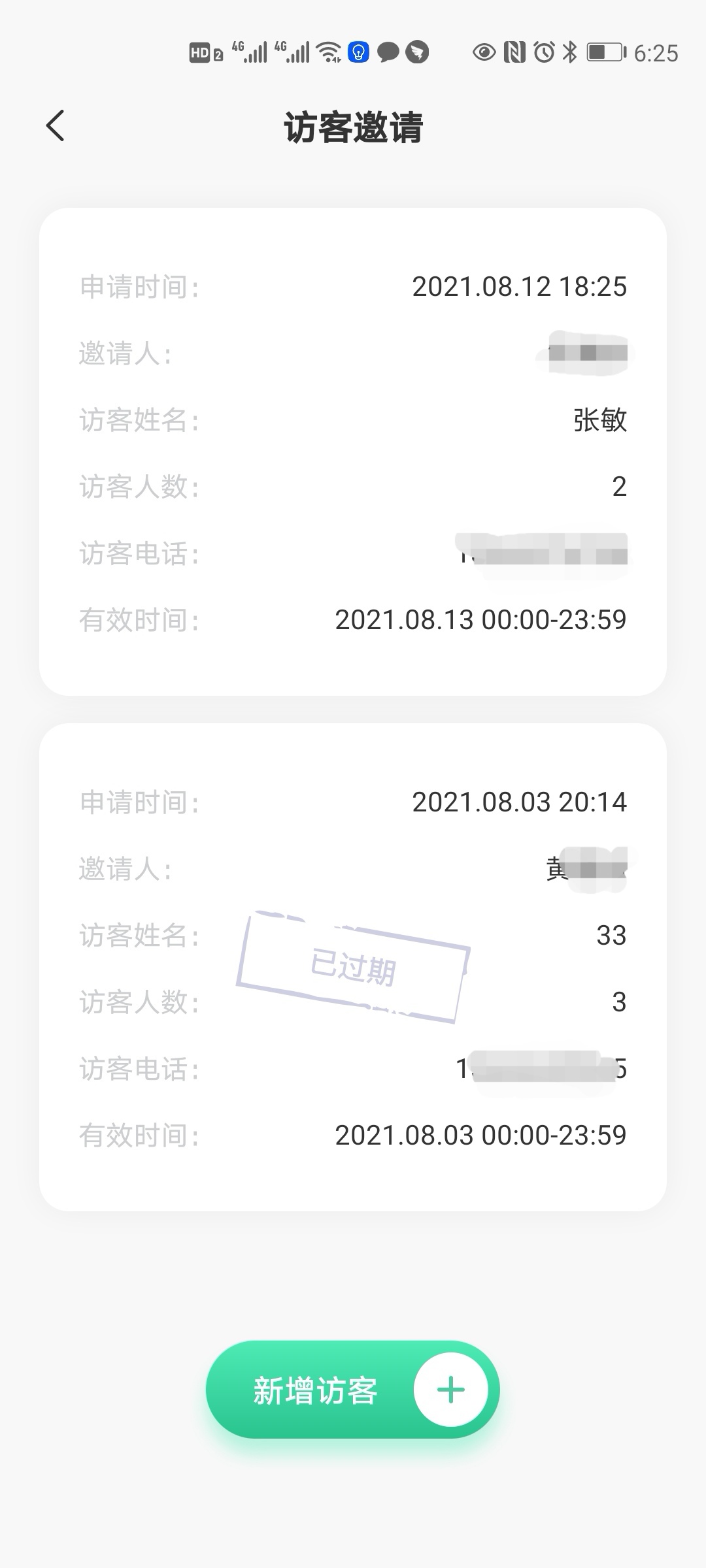Viewport: 706px width, 1568px height.
Task: Tap the clock showing 6:25
Action: [658, 52]
